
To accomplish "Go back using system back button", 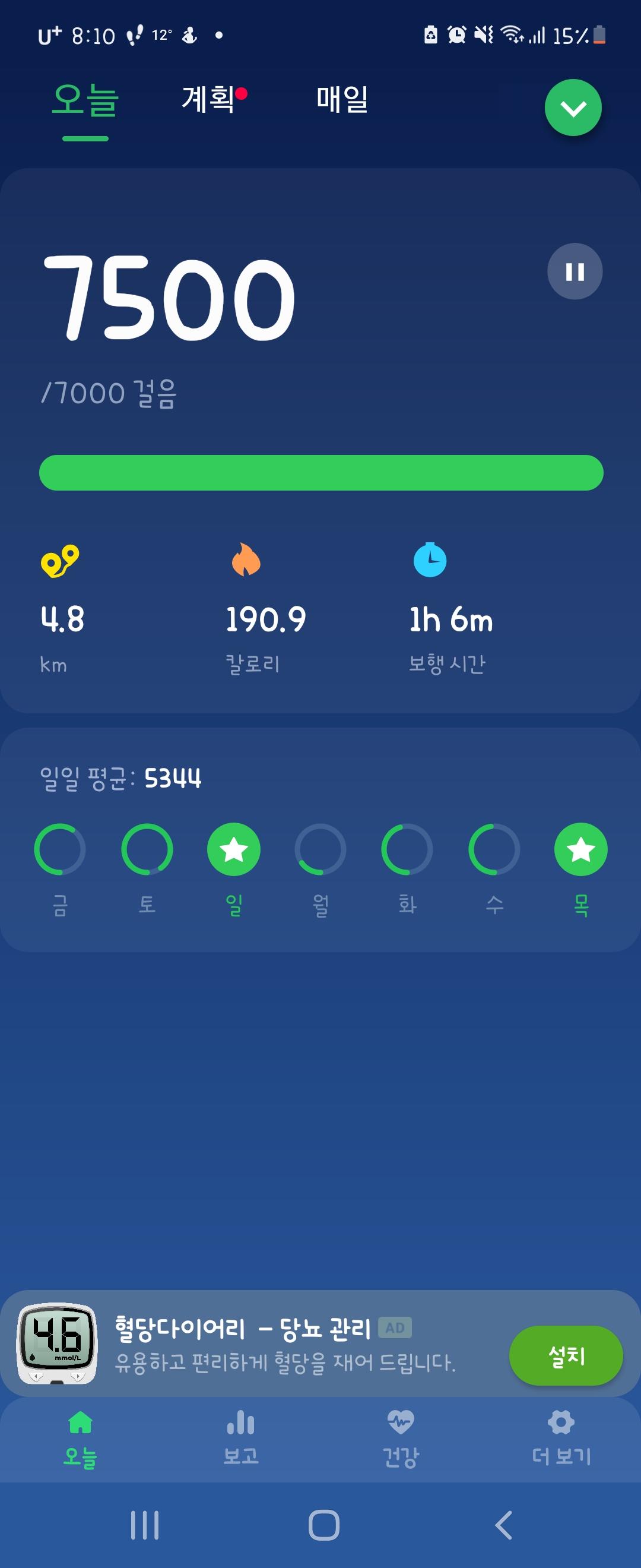I will [503, 1525].
